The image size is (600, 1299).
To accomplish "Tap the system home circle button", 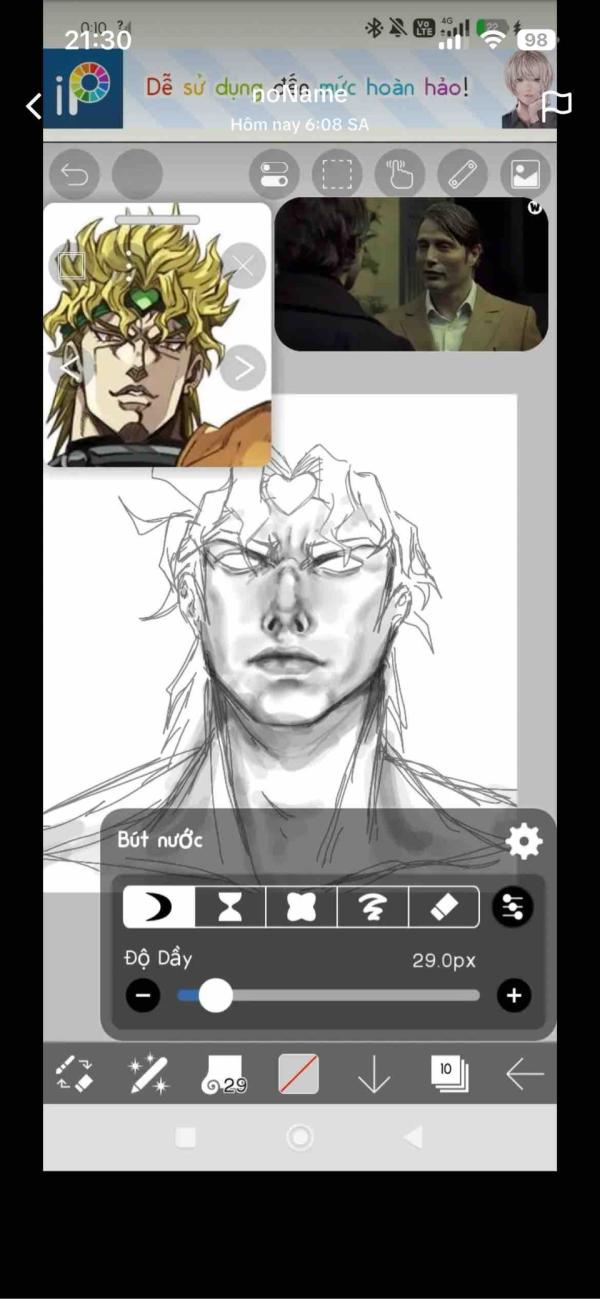I will (299, 1137).
